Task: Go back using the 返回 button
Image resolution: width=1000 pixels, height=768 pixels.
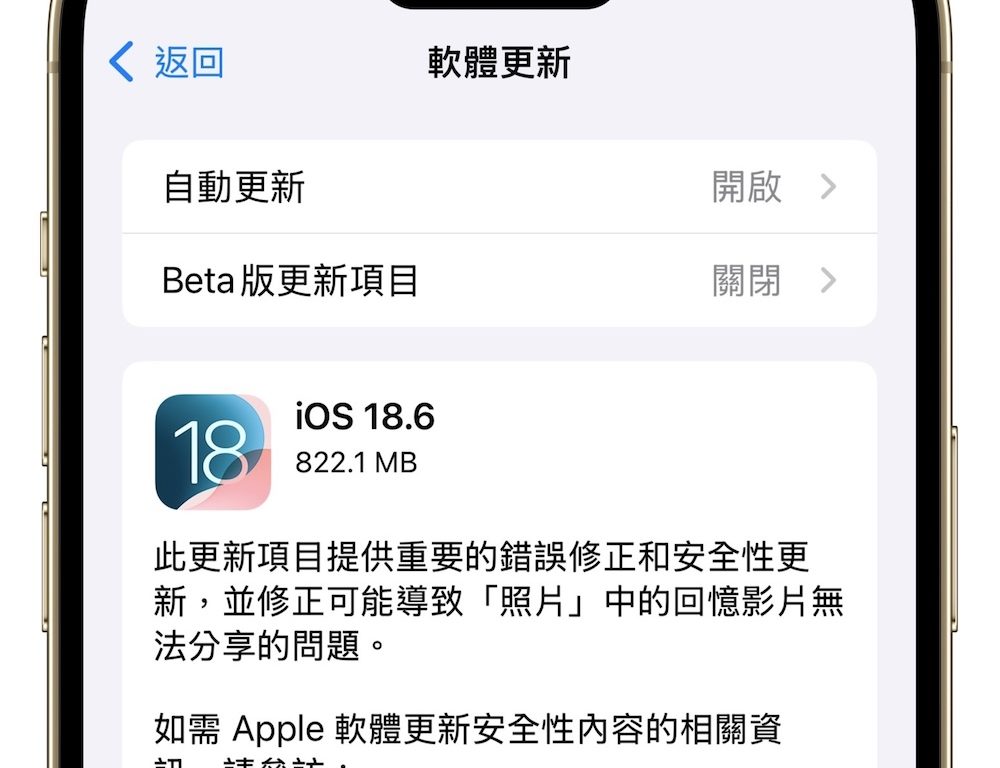Action: [x=168, y=62]
